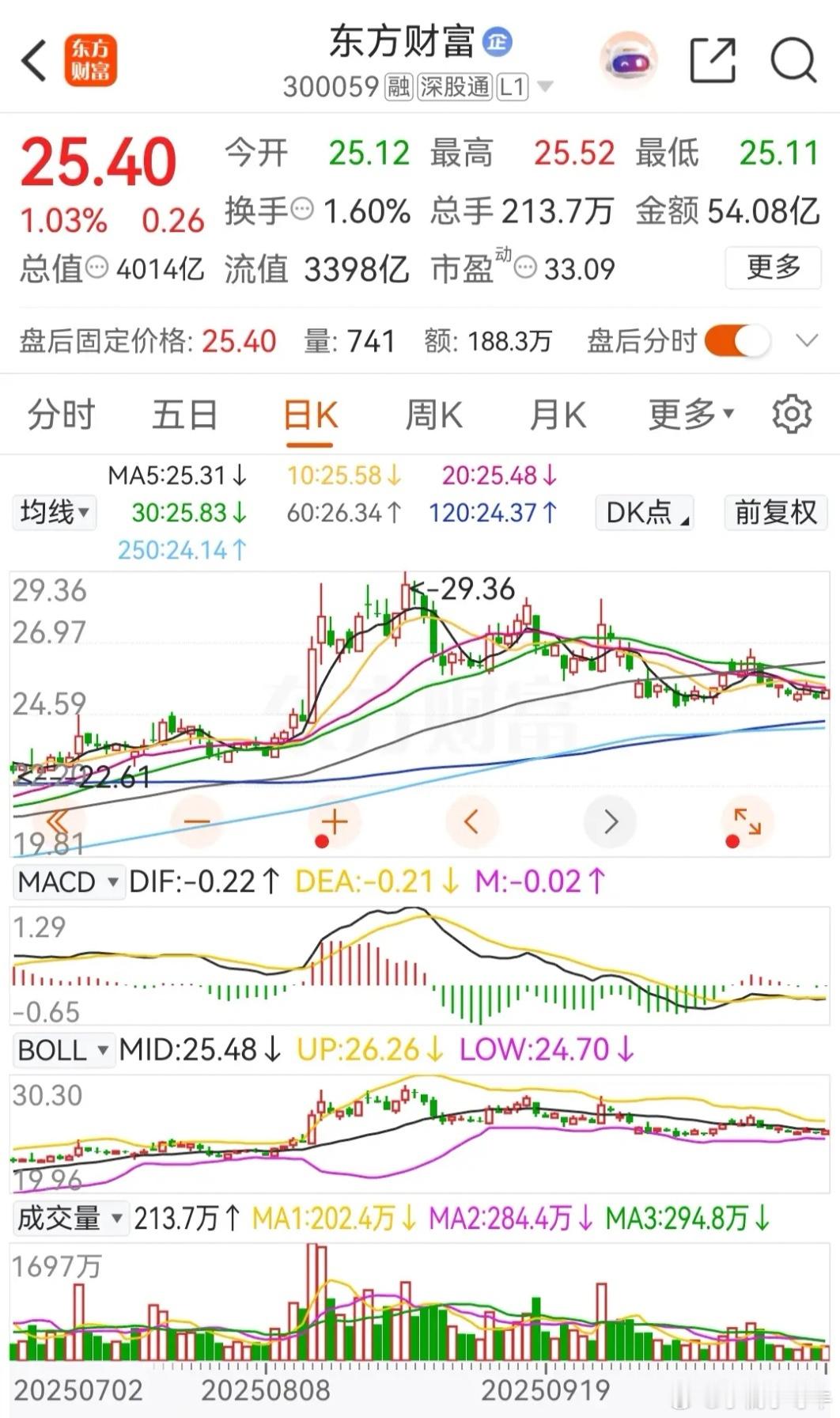840x1418 pixels.
Task: Tap the DK点 button
Action: pos(644,513)
